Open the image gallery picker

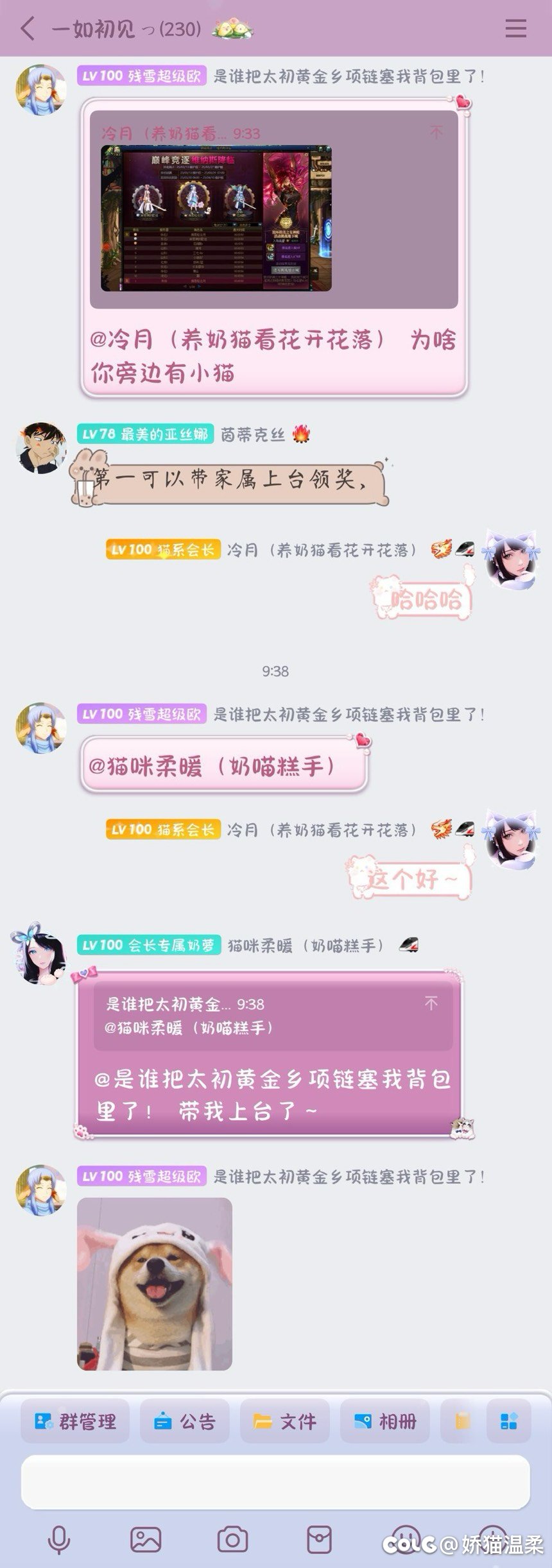pyautogui.click(x=146, y=1540)
